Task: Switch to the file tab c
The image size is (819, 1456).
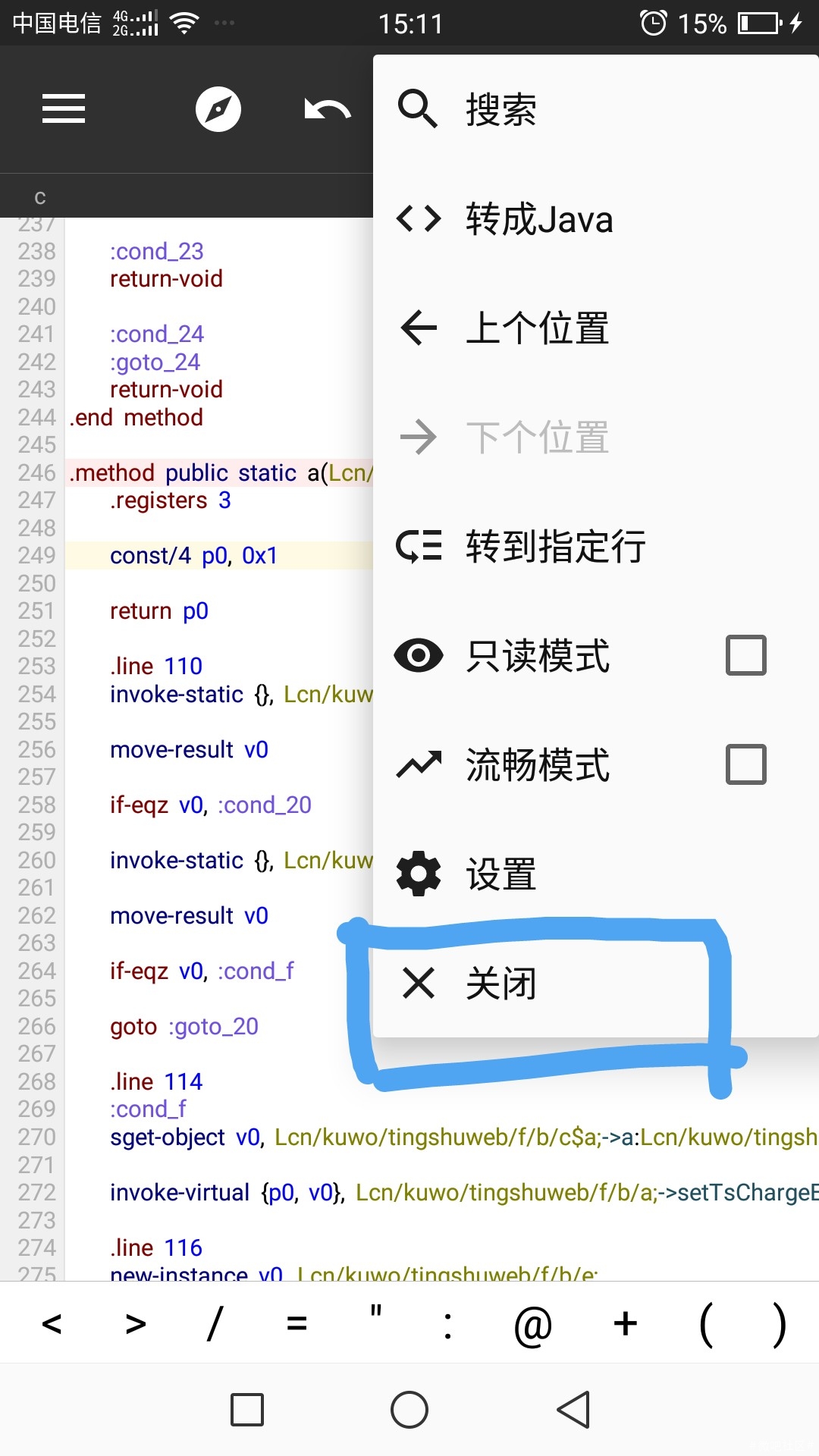Action: tap(40, 197)
